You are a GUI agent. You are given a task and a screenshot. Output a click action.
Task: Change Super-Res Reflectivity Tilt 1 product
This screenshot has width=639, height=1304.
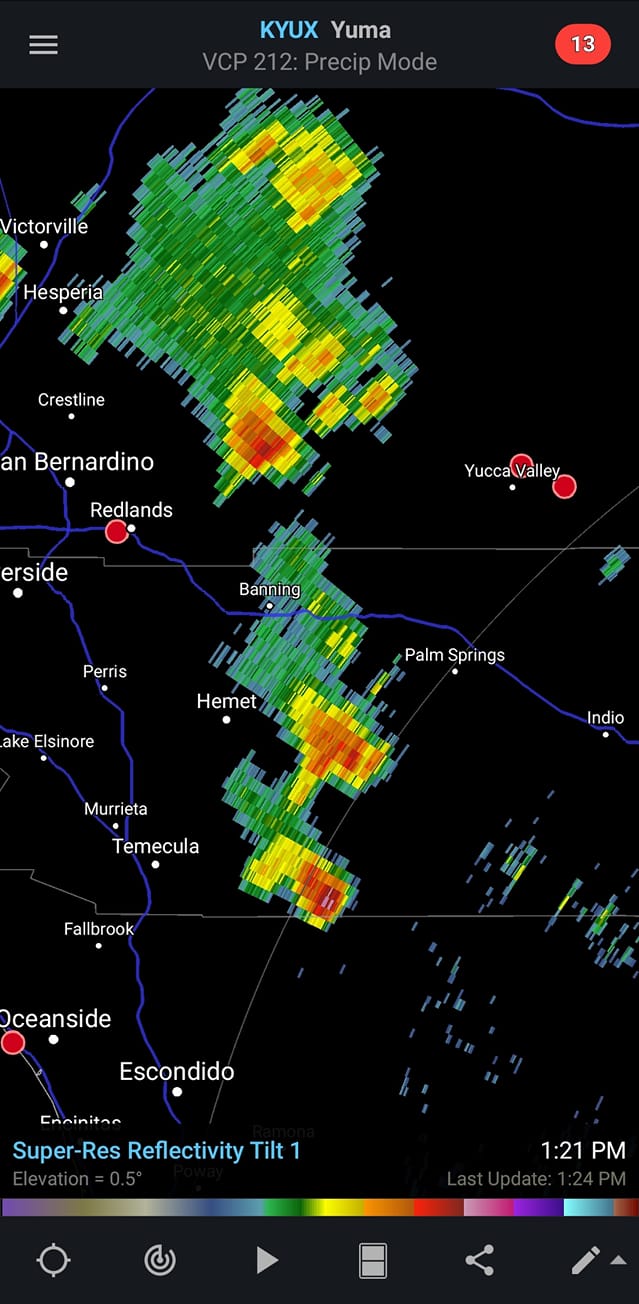157,1151
